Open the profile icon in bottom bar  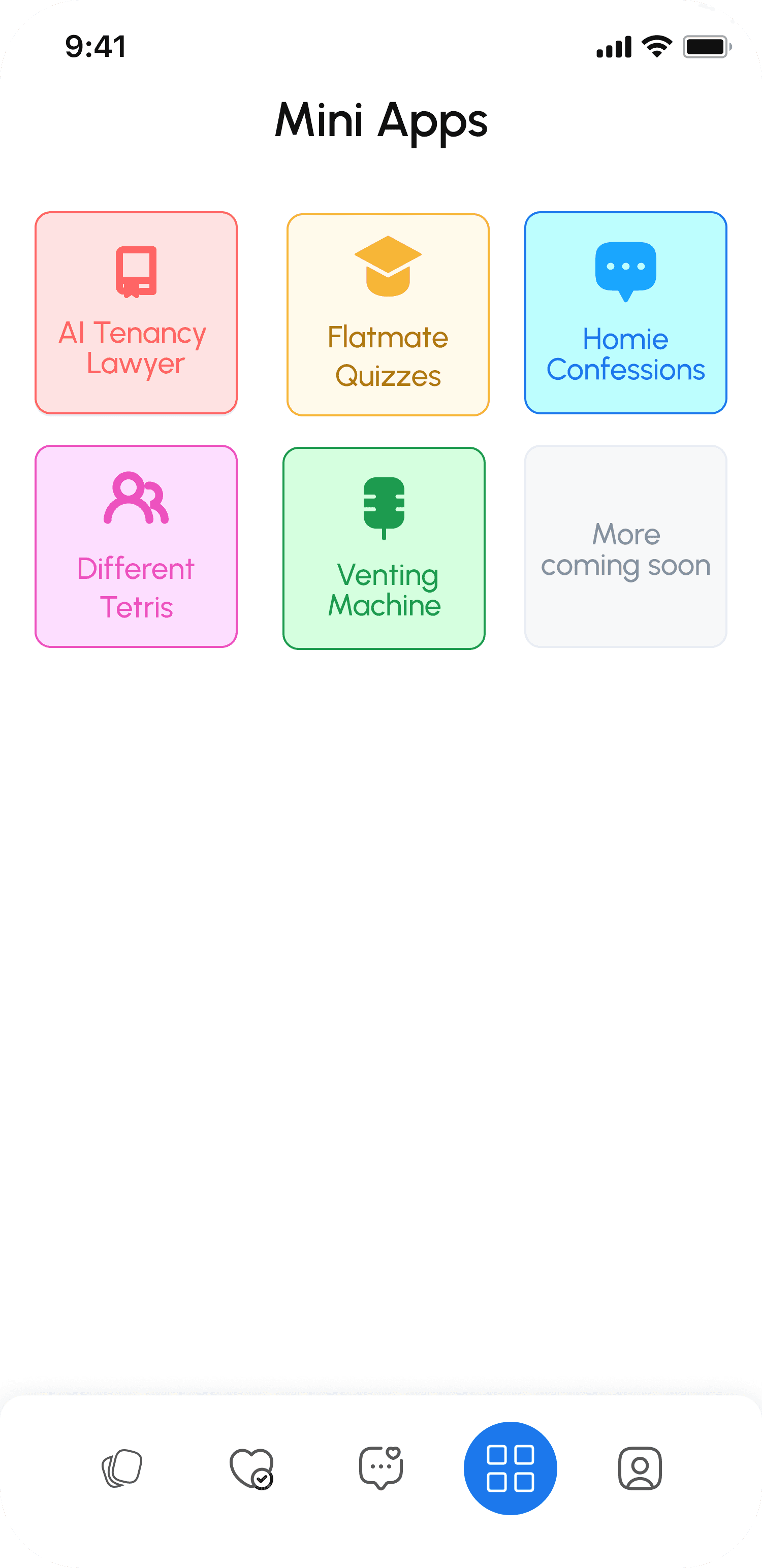(639, 1467)
